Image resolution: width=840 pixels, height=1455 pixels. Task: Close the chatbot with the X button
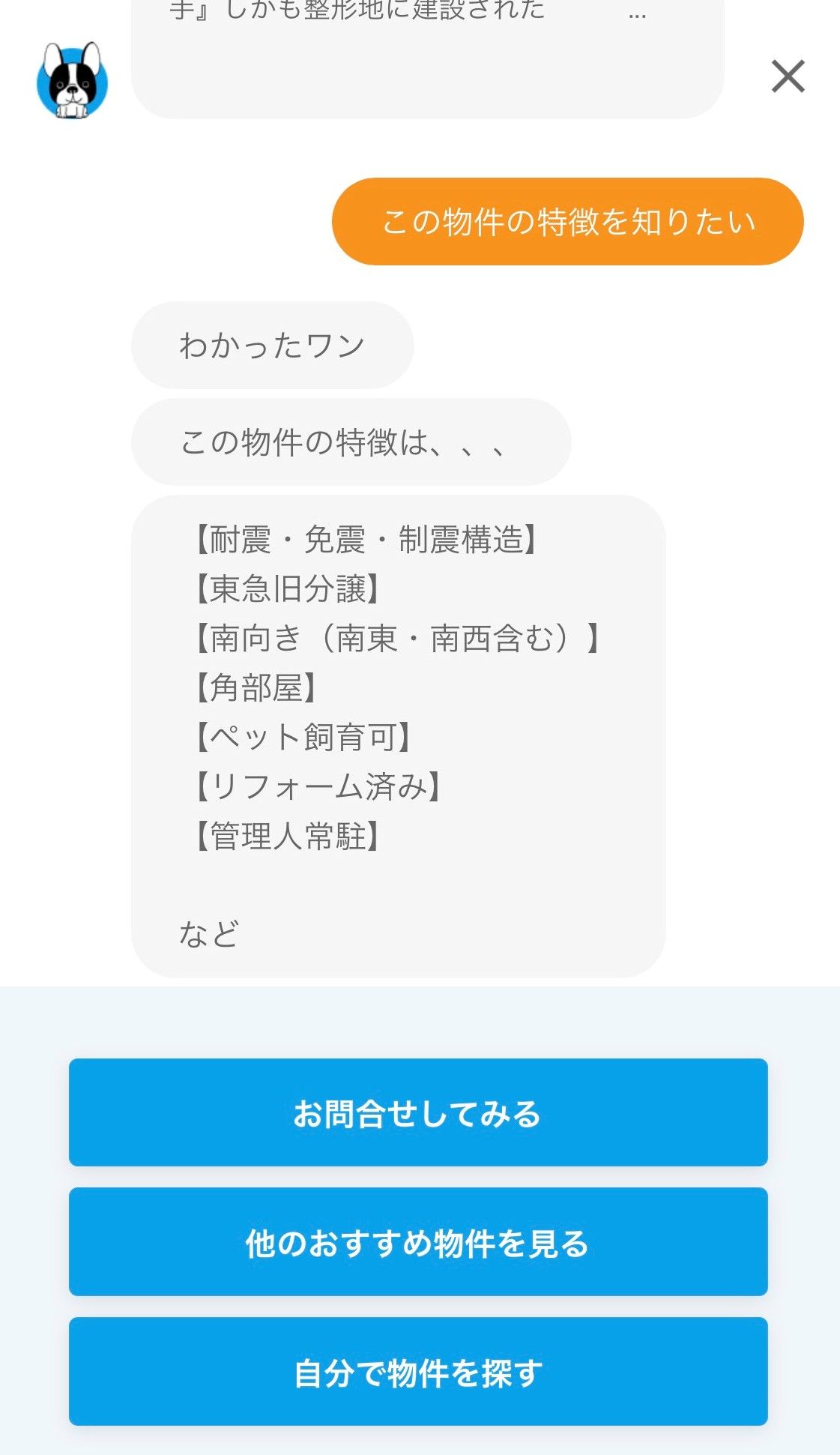788,76
